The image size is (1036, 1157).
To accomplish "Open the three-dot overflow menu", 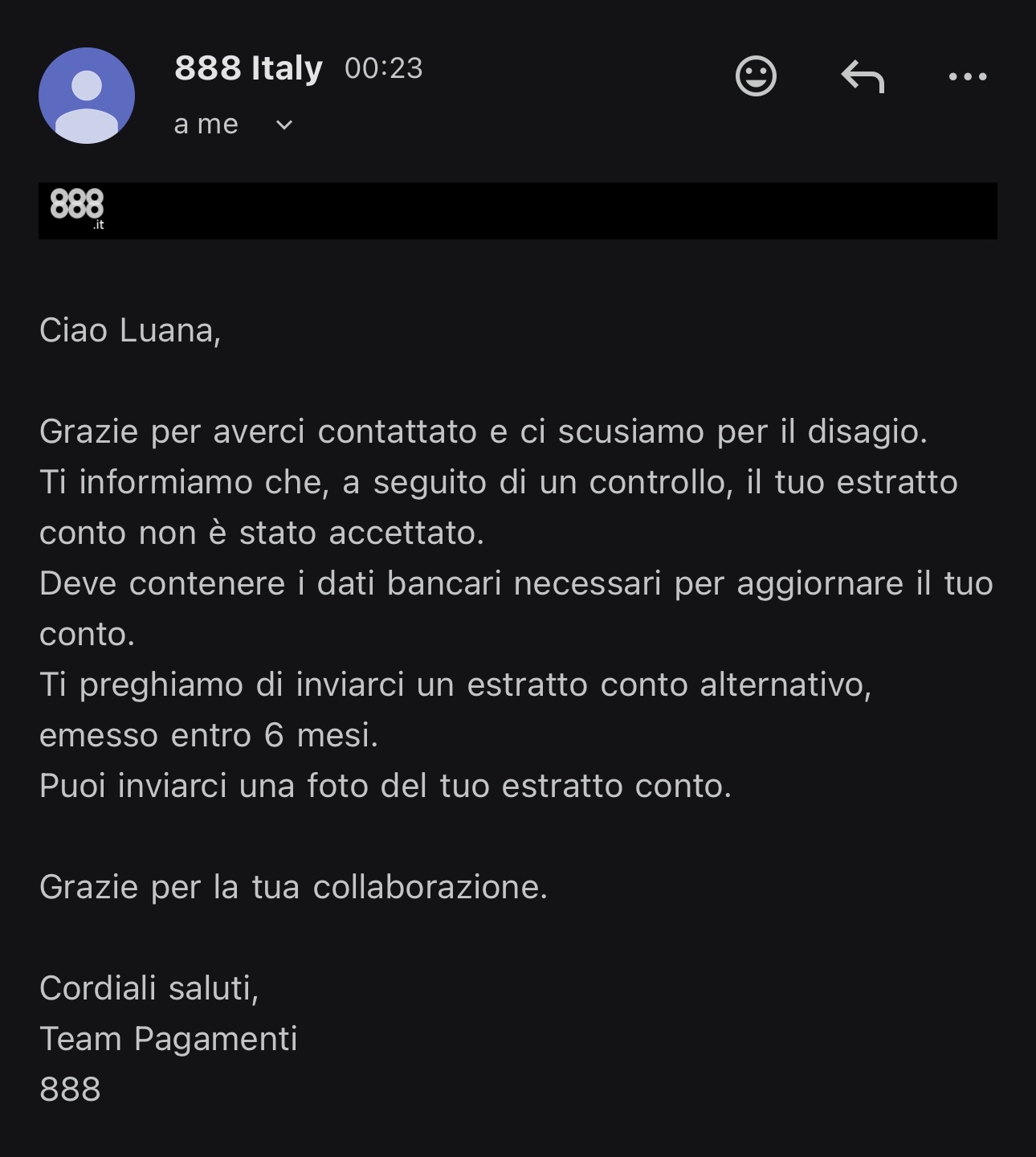I will click(967, 76).
